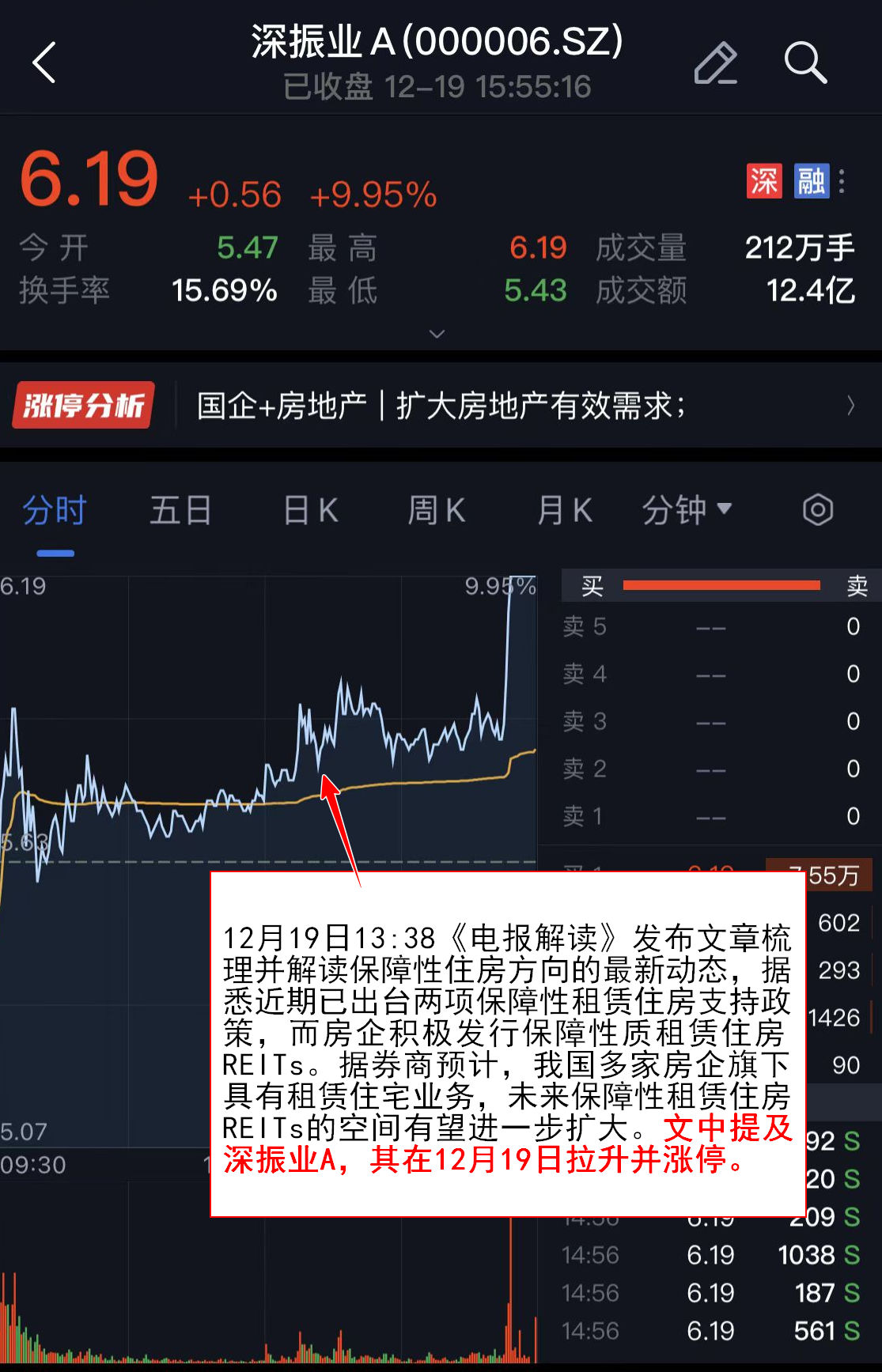Show the 日K chart
Screen dimensions: 882x1372
pyautogui.click(x=311, y=511)
